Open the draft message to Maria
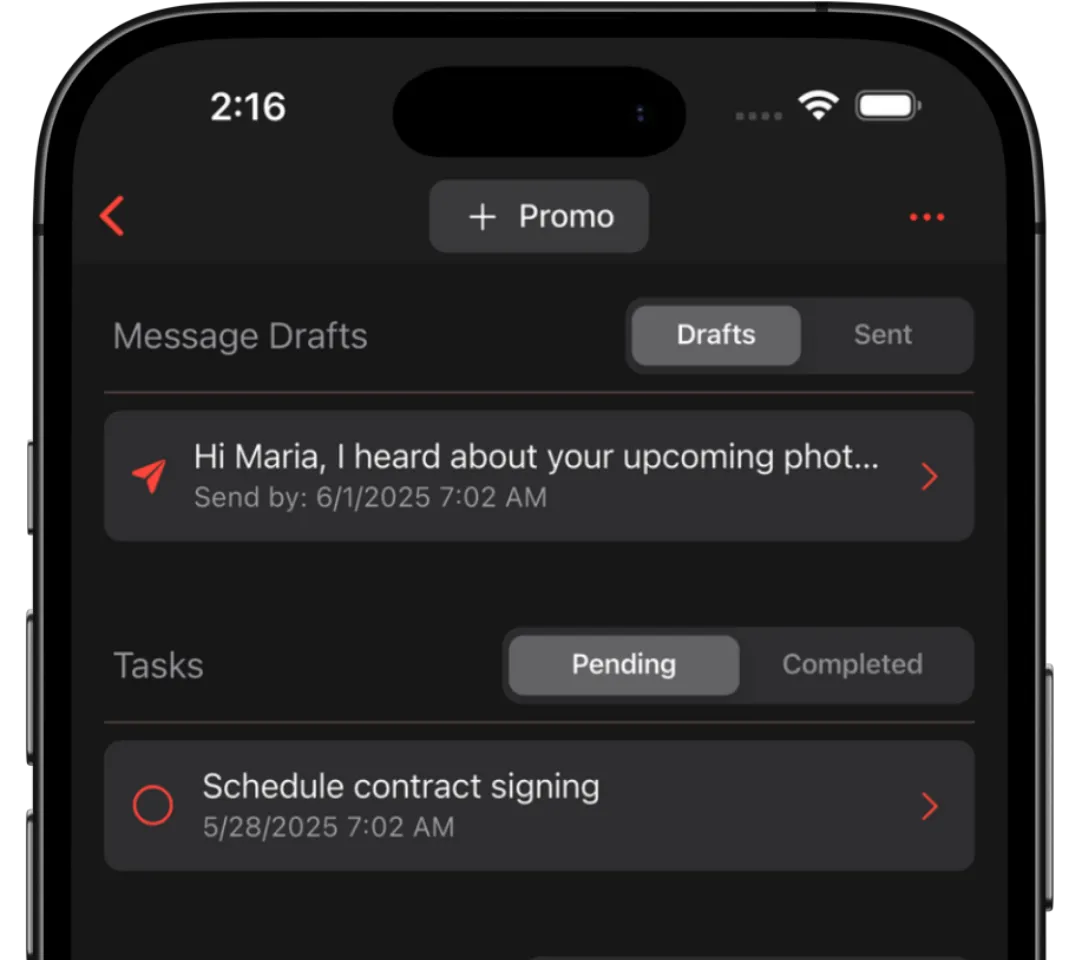1080x960 pixels. 538,476
